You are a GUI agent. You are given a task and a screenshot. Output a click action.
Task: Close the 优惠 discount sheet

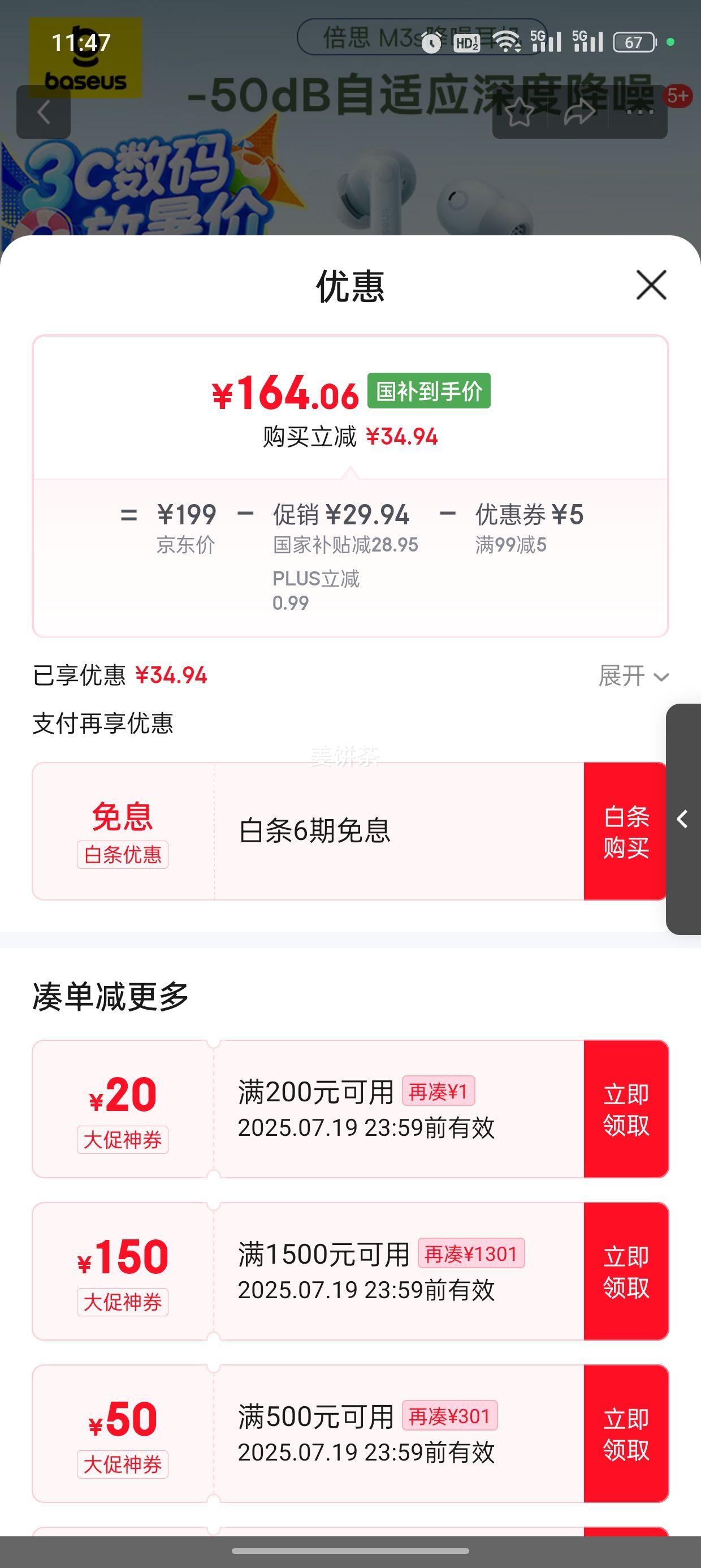(651, 285)
